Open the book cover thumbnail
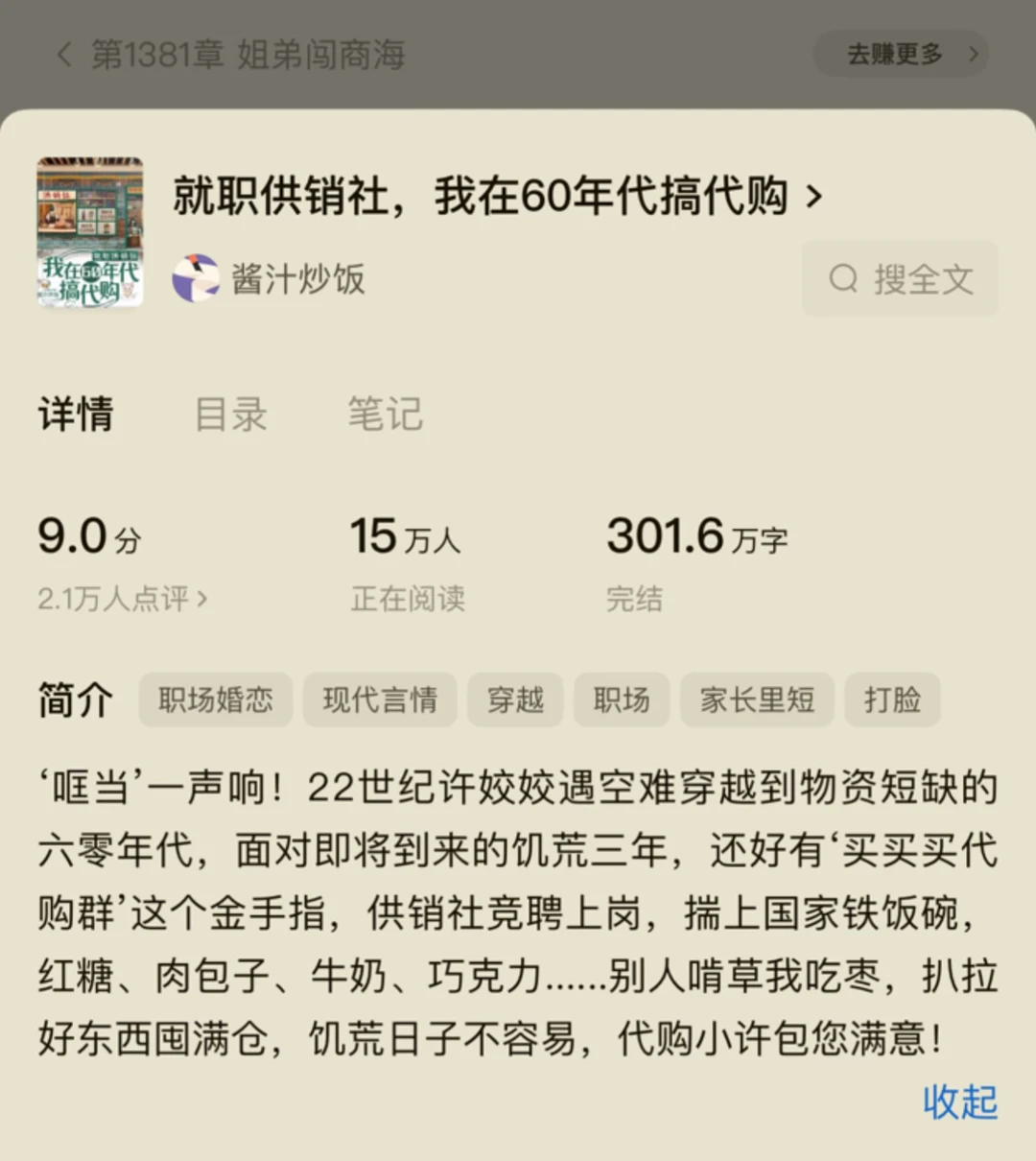The width and height of the screenshot is (1036, 1161). 89,232
